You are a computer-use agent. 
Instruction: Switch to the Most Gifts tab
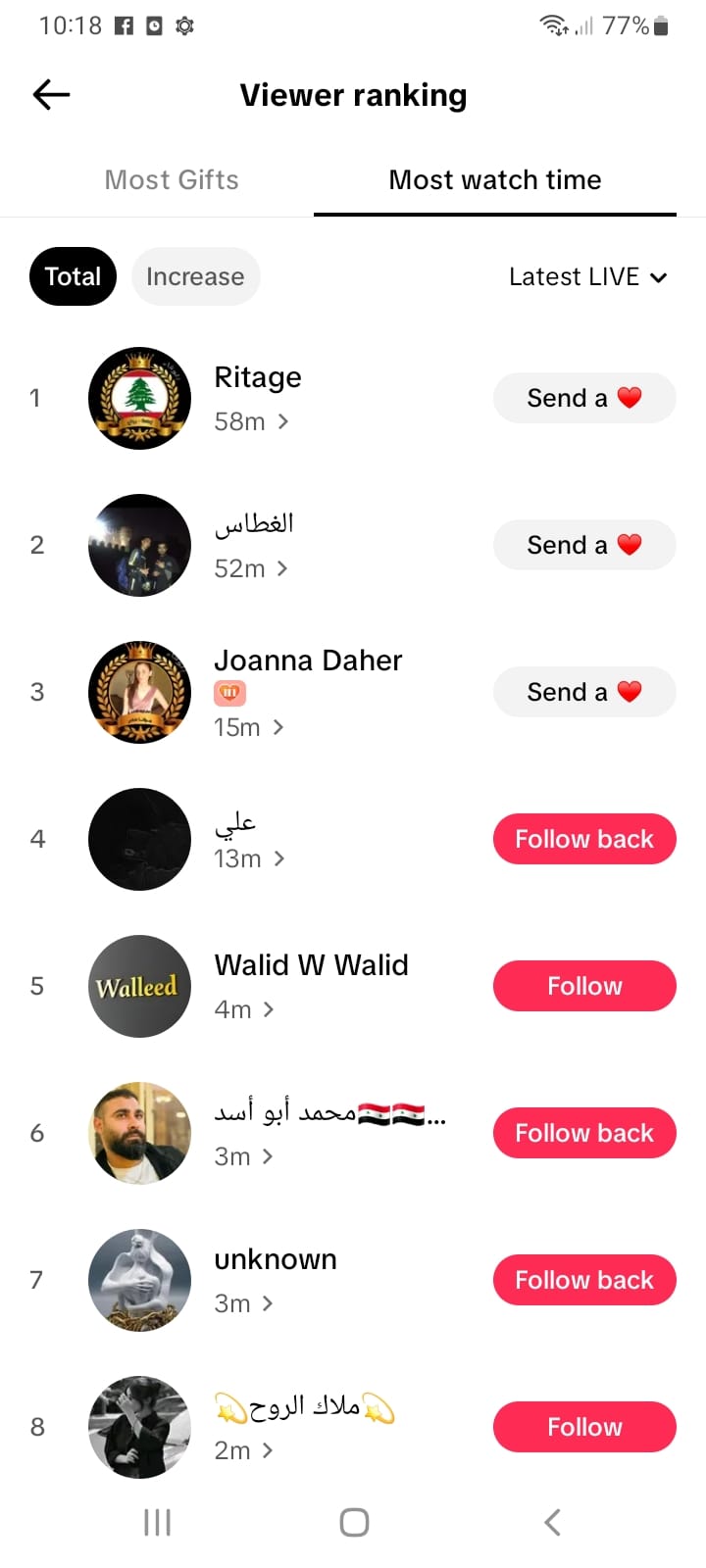click(172, 180)
